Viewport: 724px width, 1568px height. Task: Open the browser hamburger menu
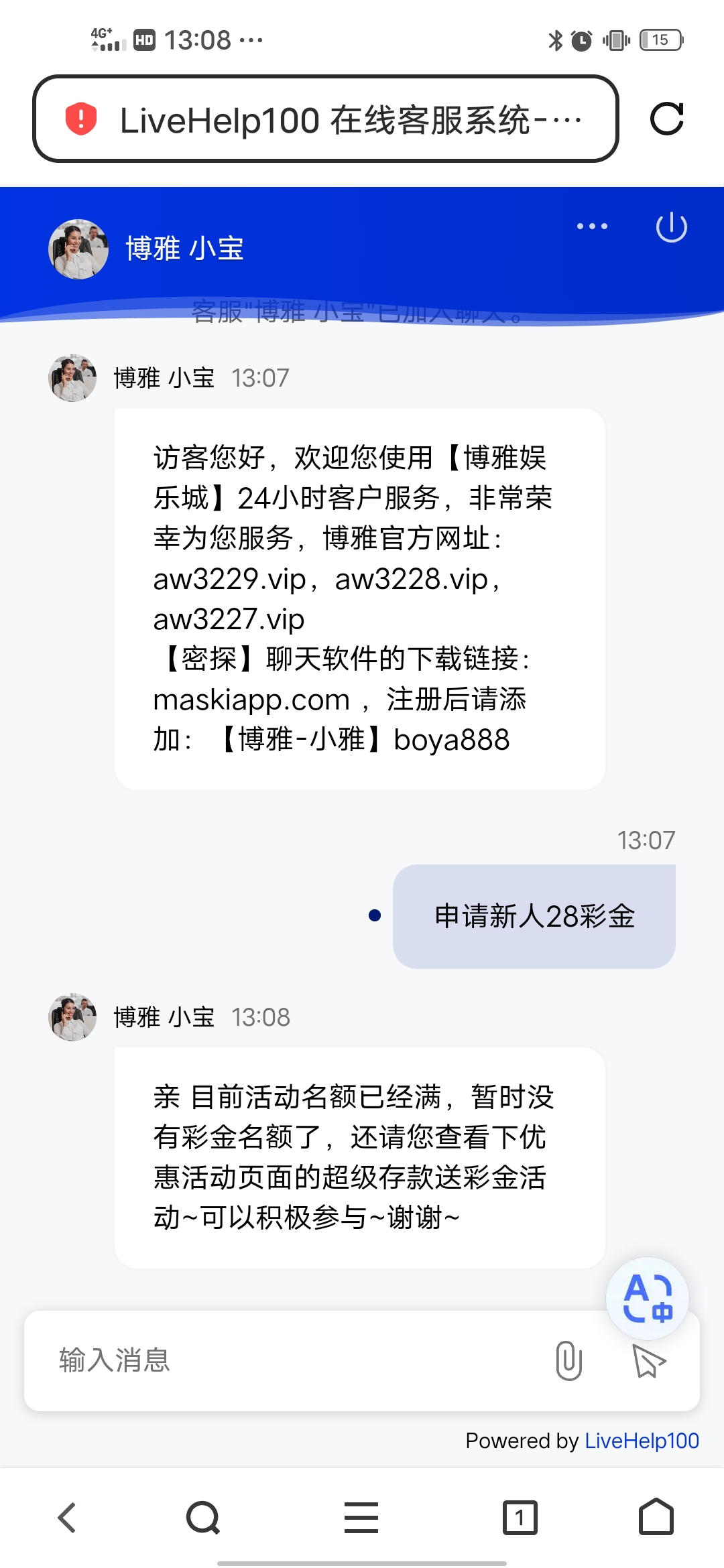(x=361, y=1518)
